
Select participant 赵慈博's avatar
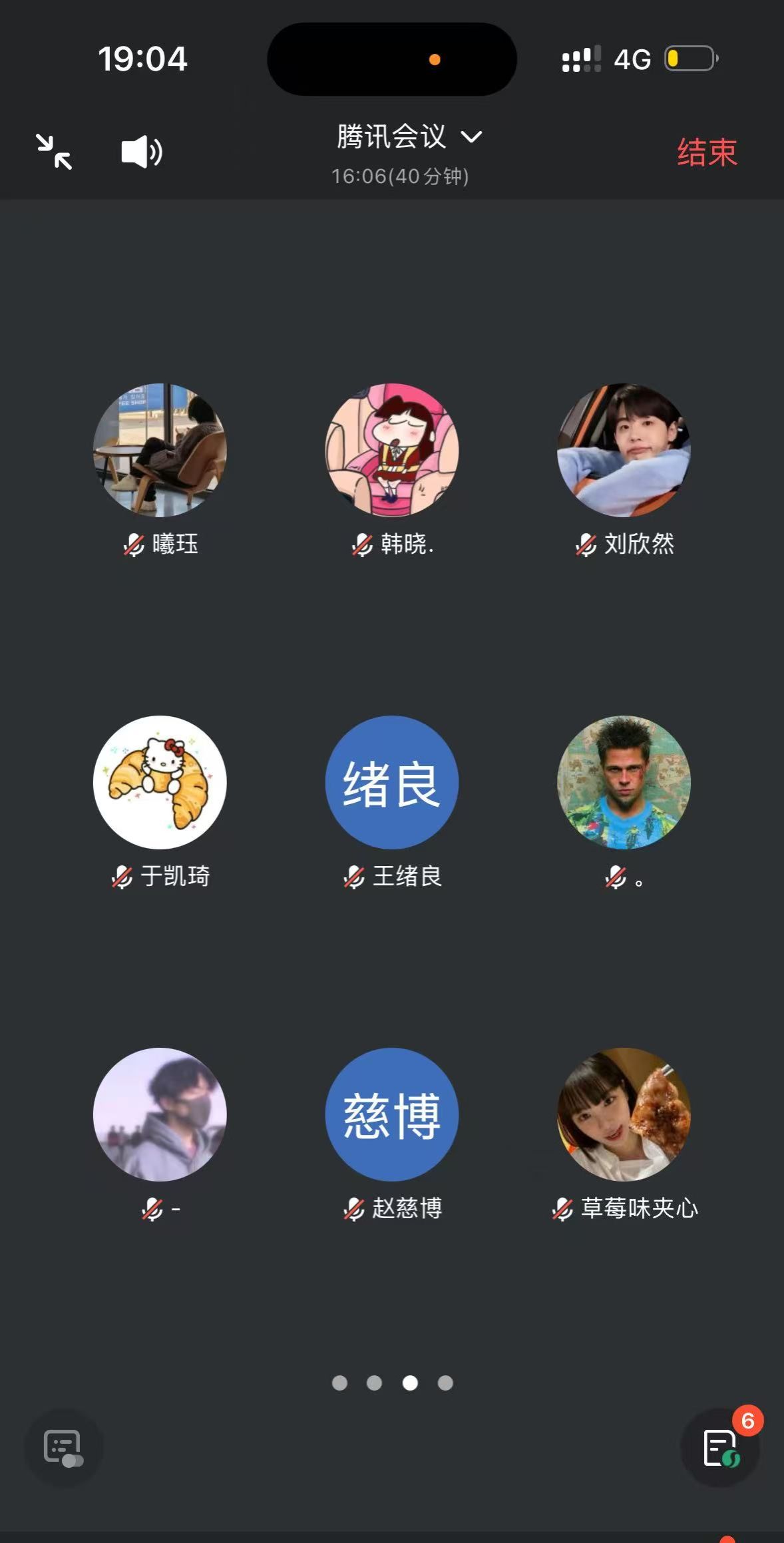(x=391, y=1114)
